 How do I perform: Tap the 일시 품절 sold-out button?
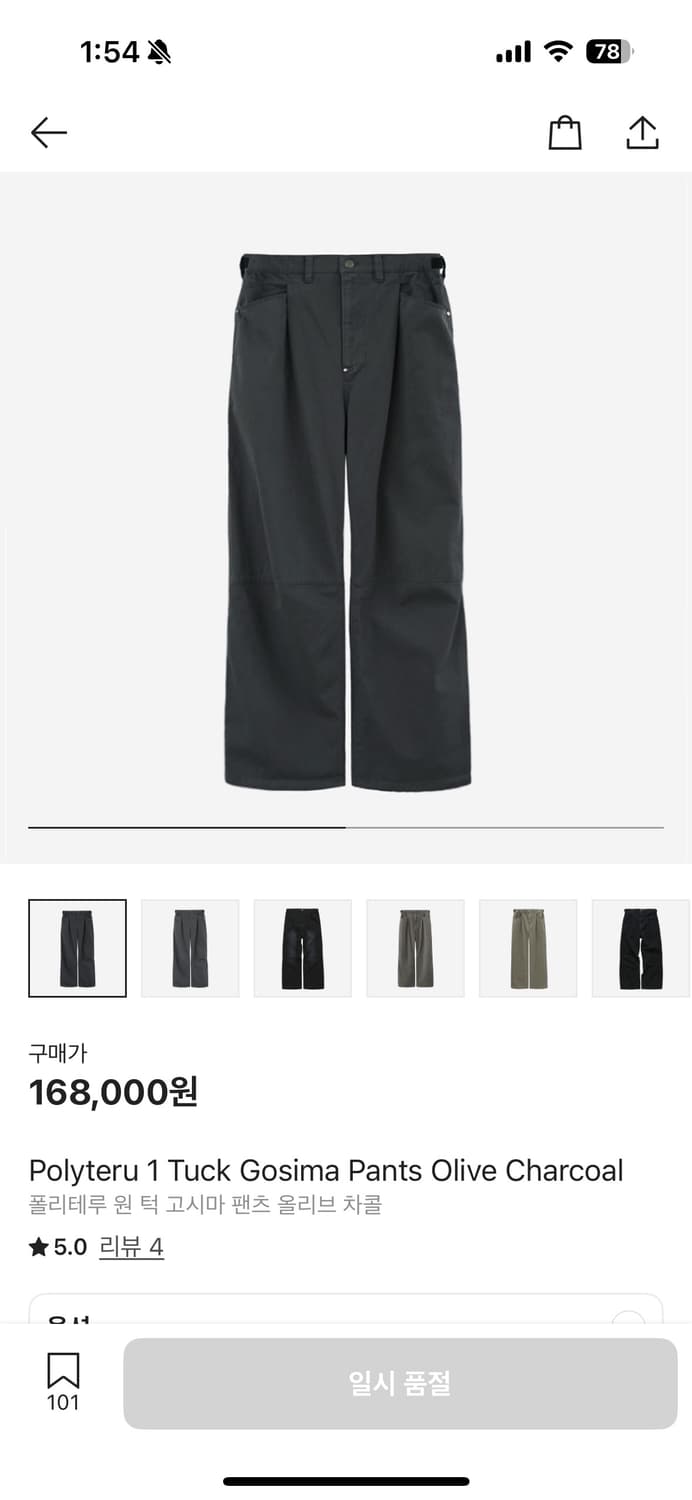pos(400,1383)
